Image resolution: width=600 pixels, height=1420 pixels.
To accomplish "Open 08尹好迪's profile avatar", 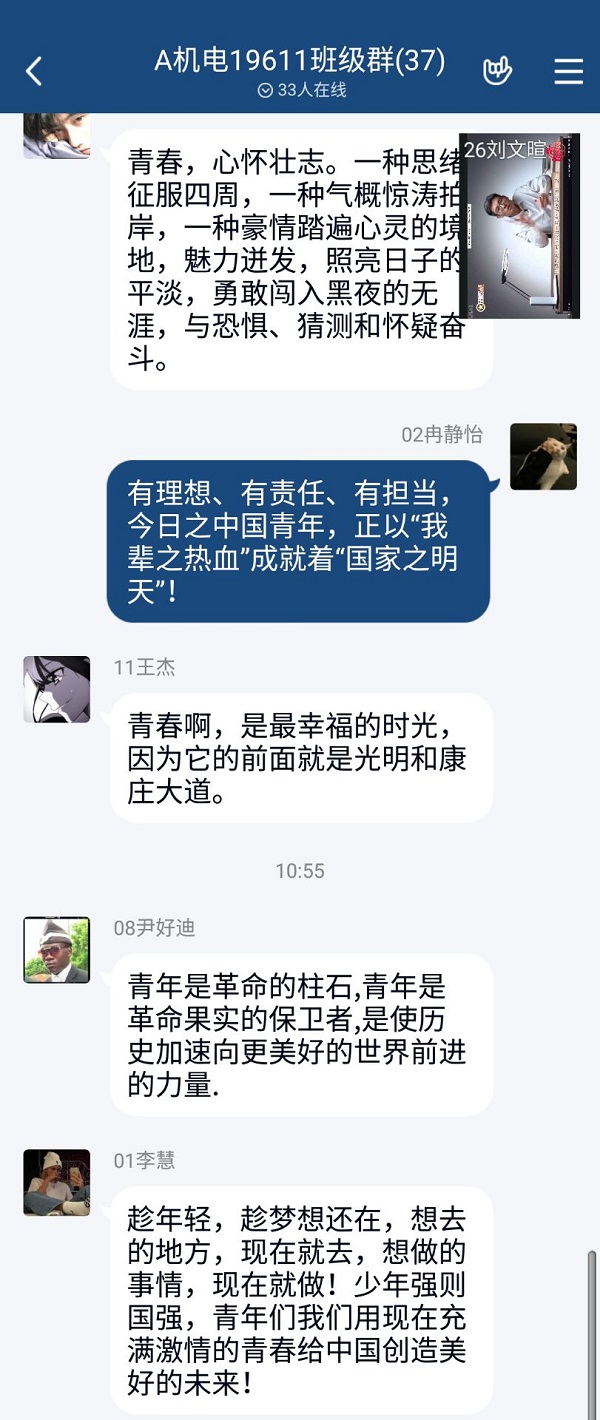I will 57,950.
